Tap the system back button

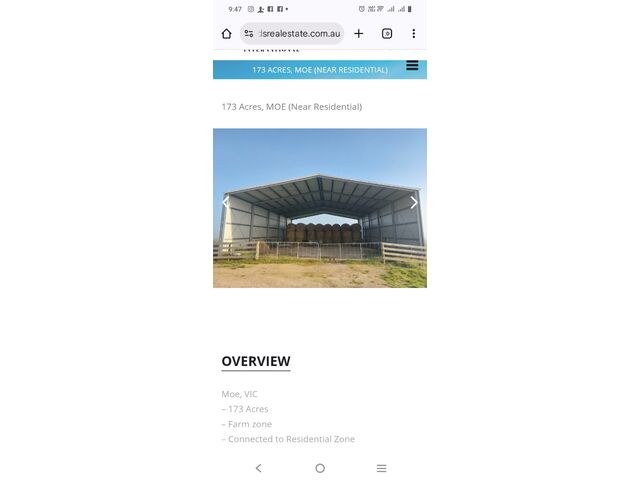[258, 468]
